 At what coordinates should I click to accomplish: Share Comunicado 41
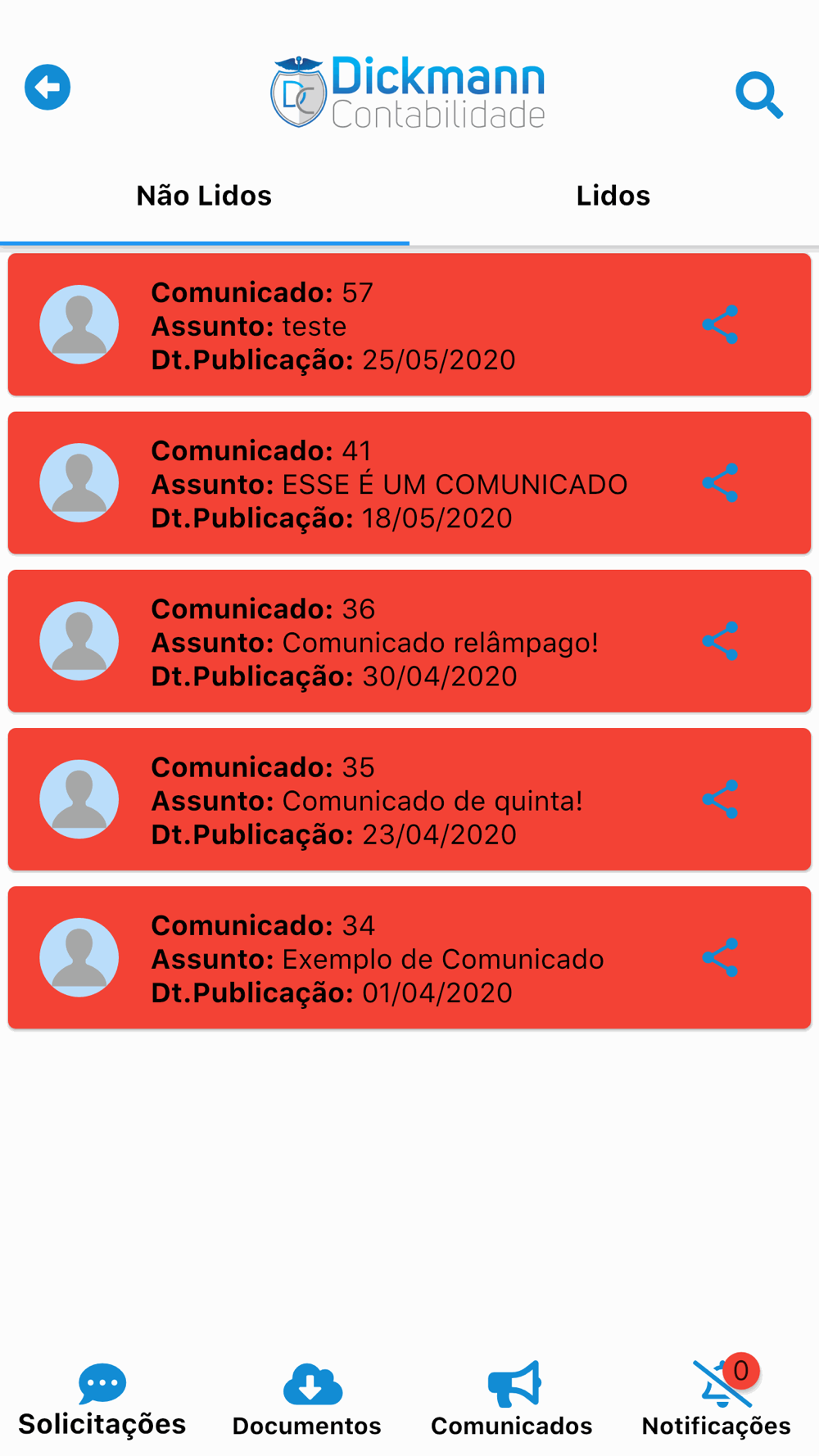point(721,483)
